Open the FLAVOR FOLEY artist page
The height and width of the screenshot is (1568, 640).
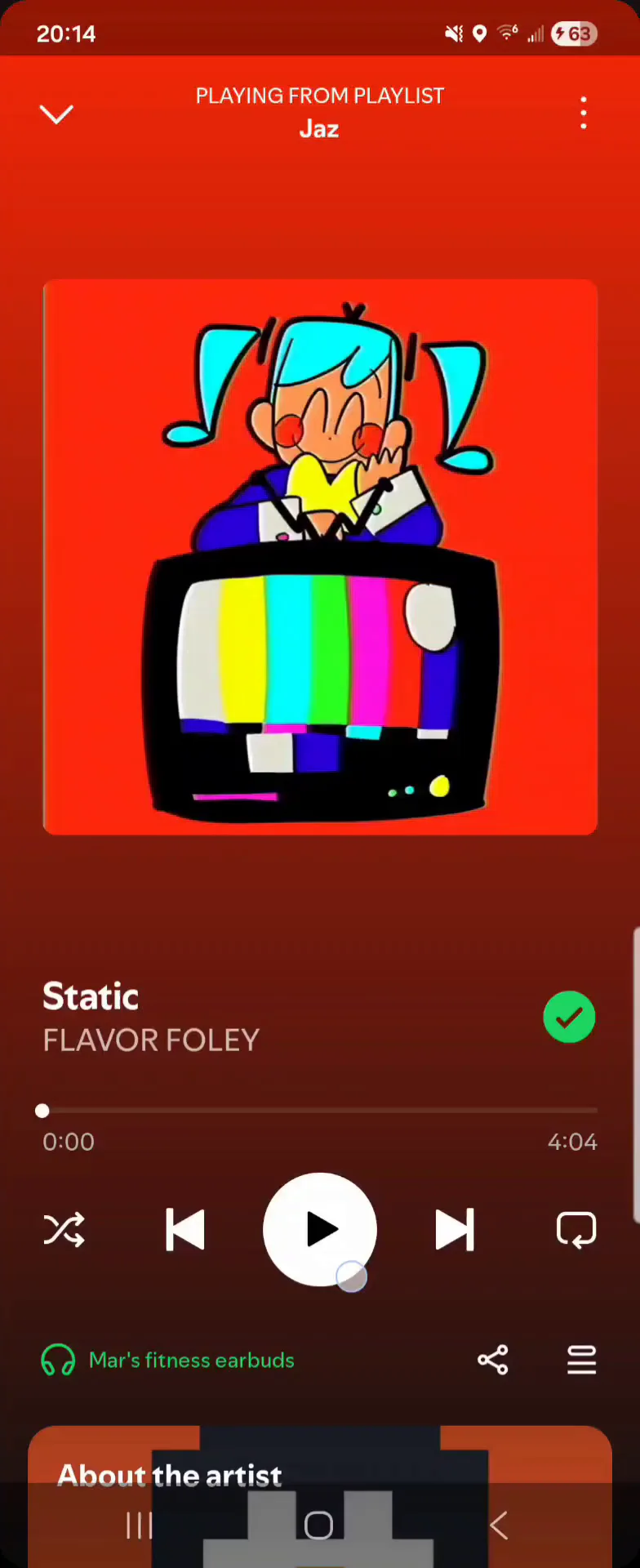click(151, 1040)
